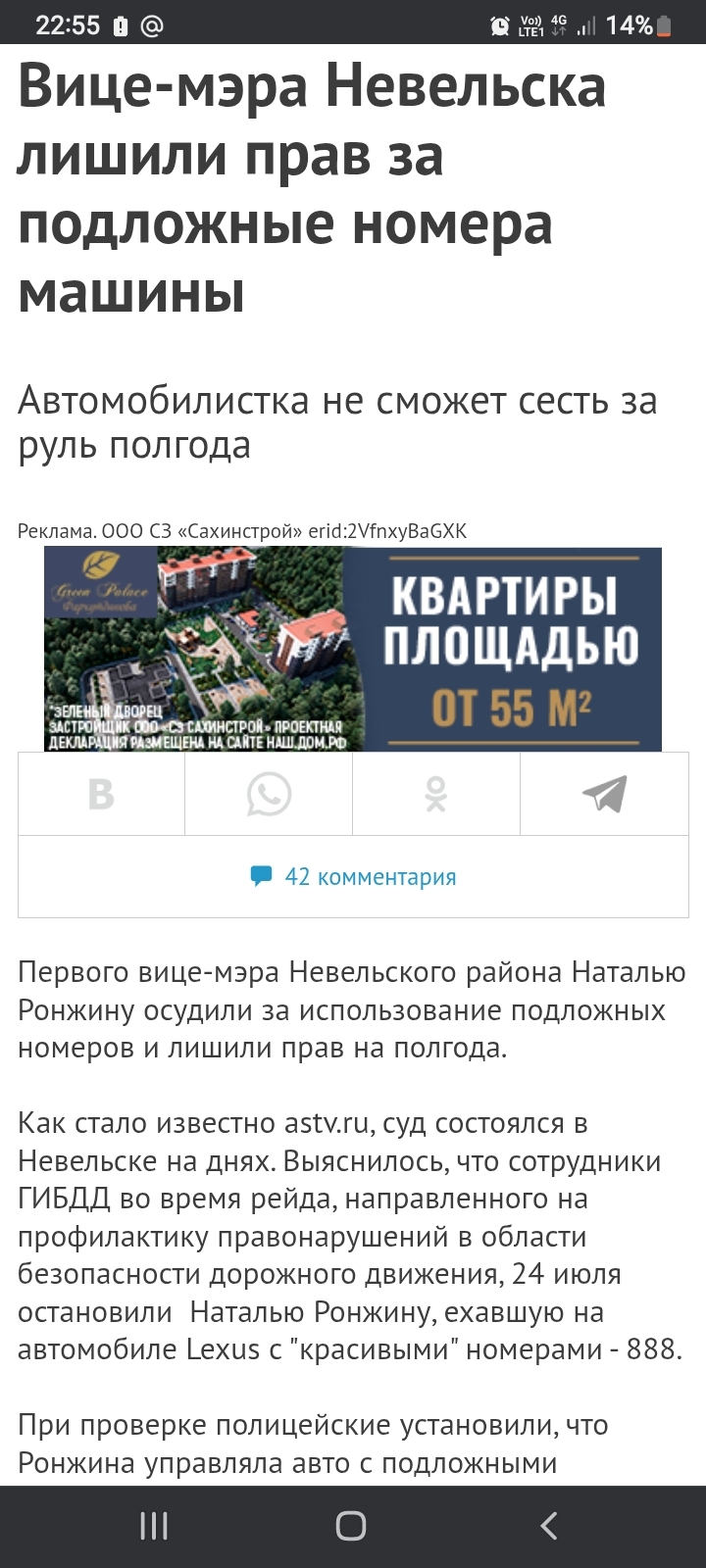The height and width of the screenshot is (1568, 706).
Task: Share the article via Telegram
Action: pyautogui.click(x=604, y=794)
